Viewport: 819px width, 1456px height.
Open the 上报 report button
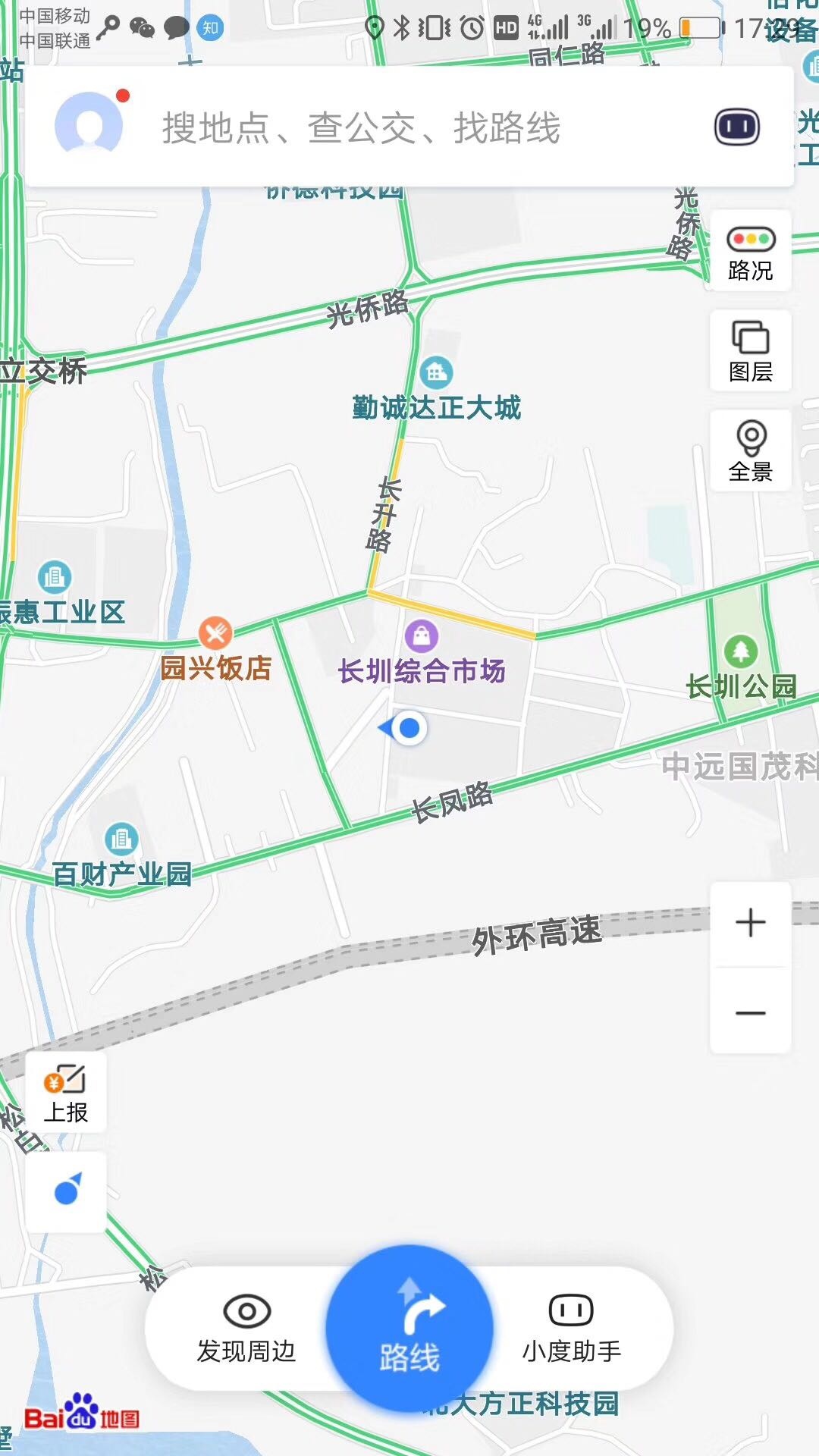point(66,1092)
